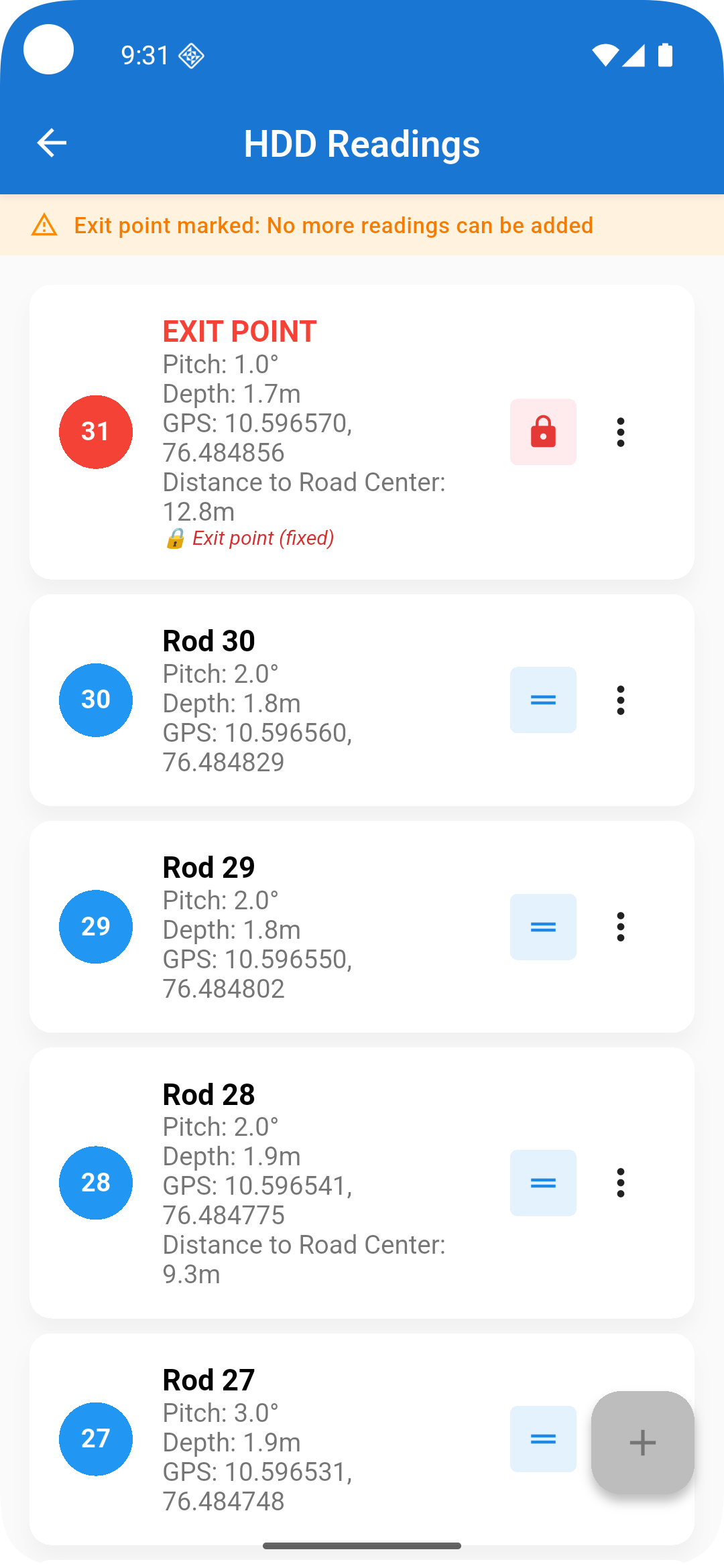Click the equals icon on Rod 29
The image size is (724, 1568).
(x=543, y=927)
